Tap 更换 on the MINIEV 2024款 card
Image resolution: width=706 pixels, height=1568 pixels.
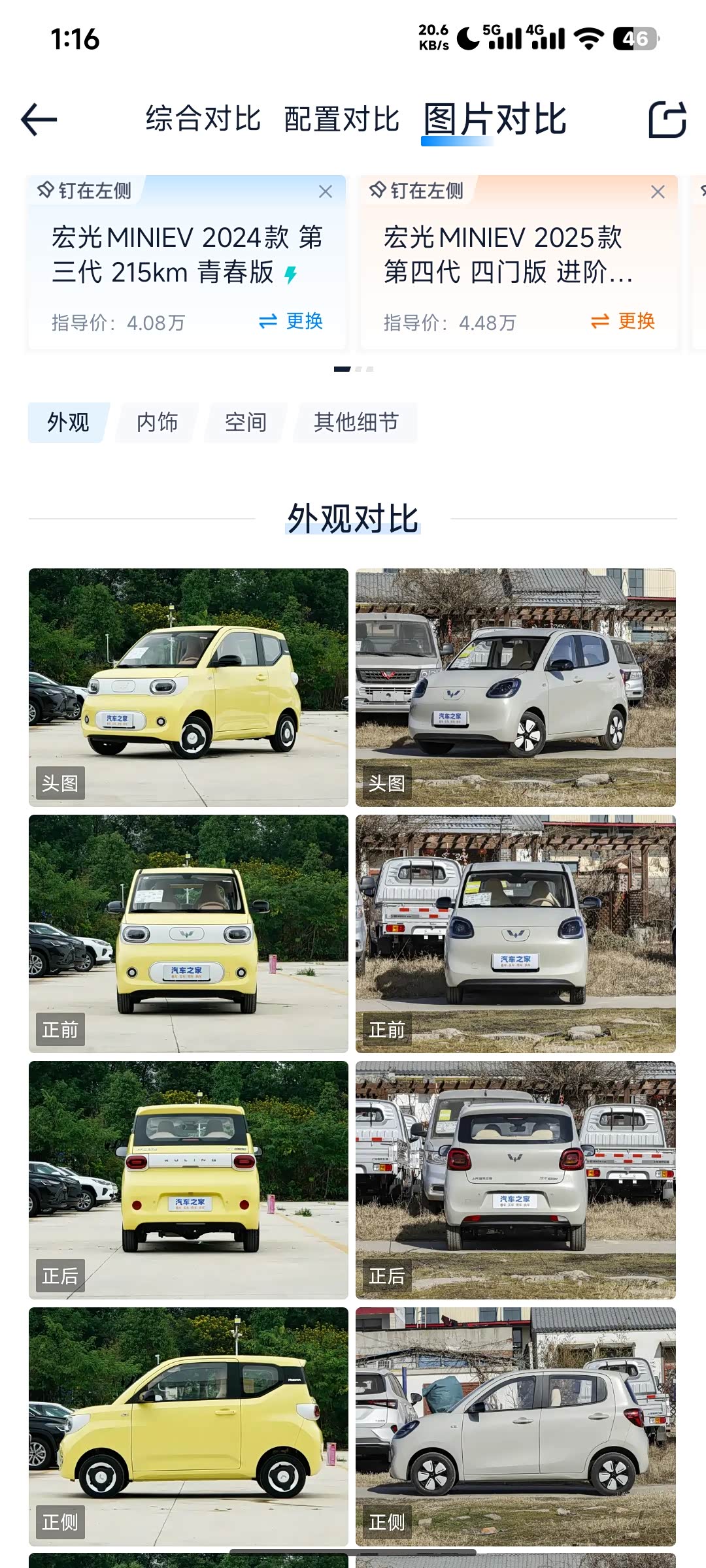click(x=291, y=321)
